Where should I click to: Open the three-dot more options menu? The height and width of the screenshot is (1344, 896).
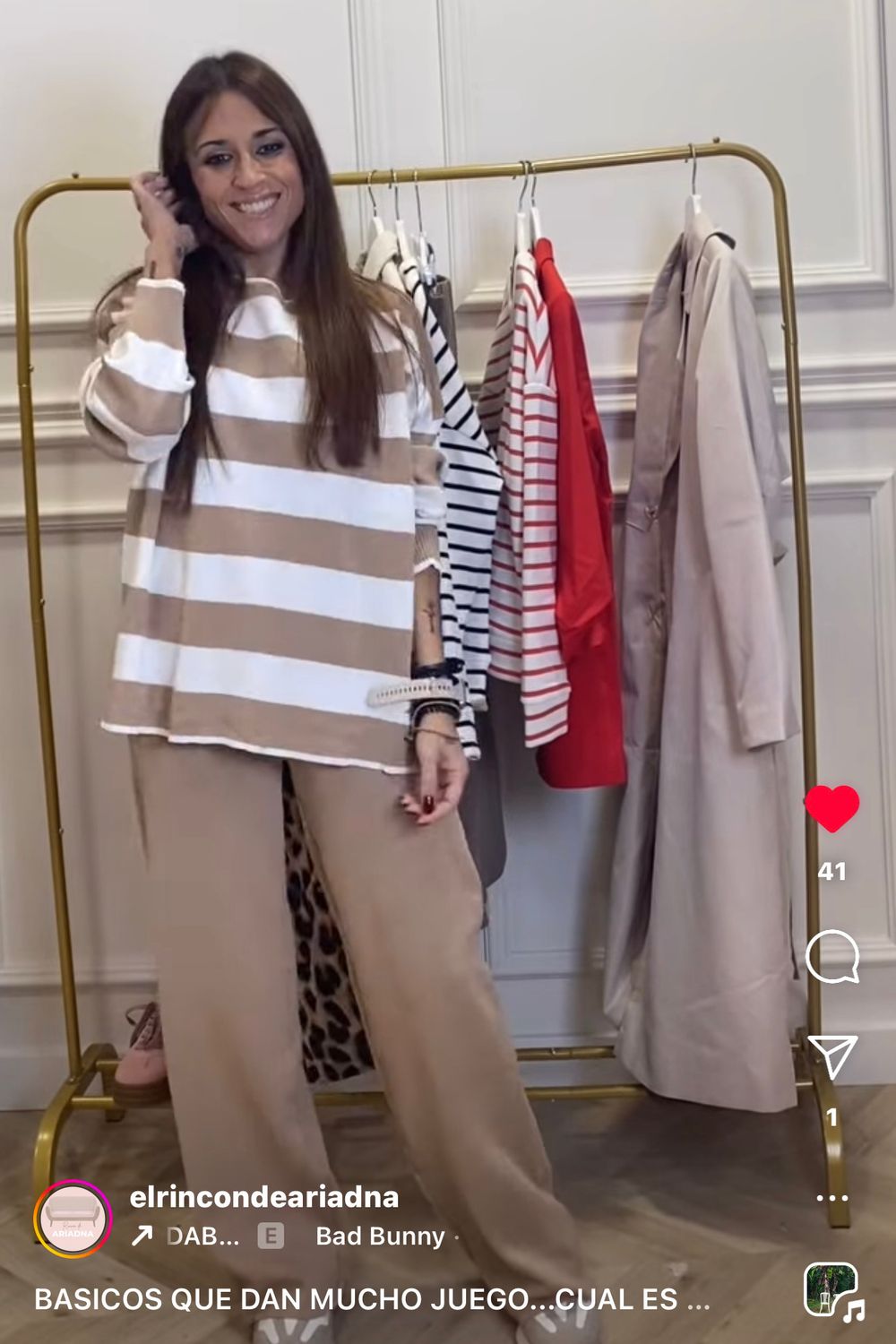point(831,1199)
